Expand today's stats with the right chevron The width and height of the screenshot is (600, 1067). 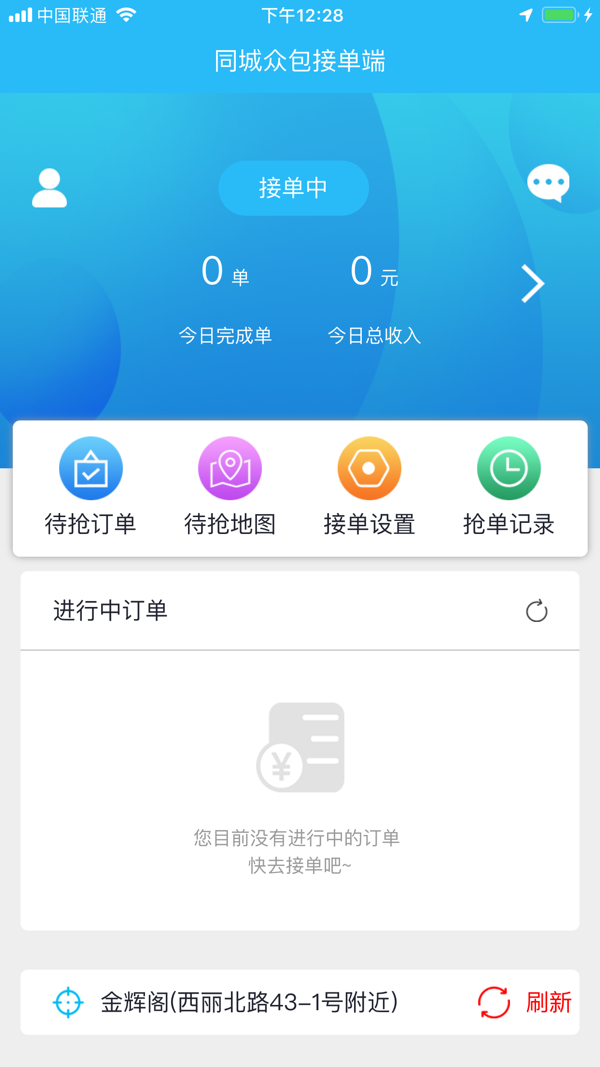tap(532, 284)
